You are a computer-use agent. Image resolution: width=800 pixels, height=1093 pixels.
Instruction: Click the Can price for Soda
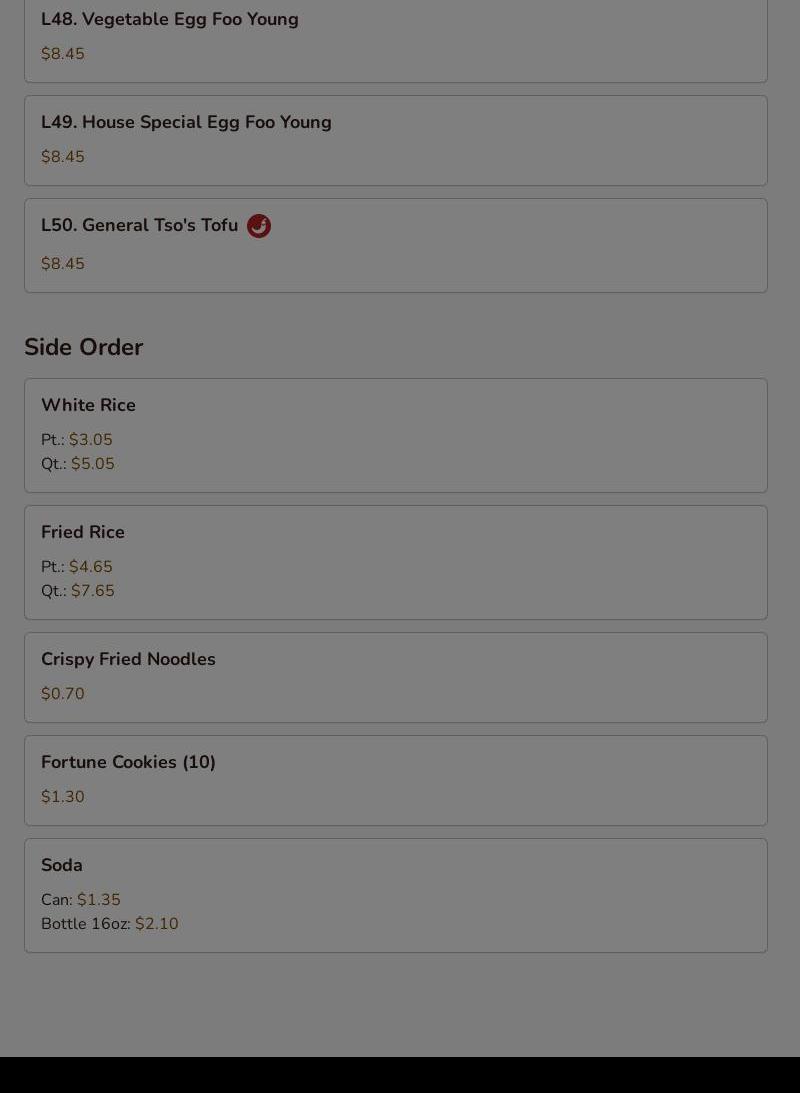click(98, 899)
